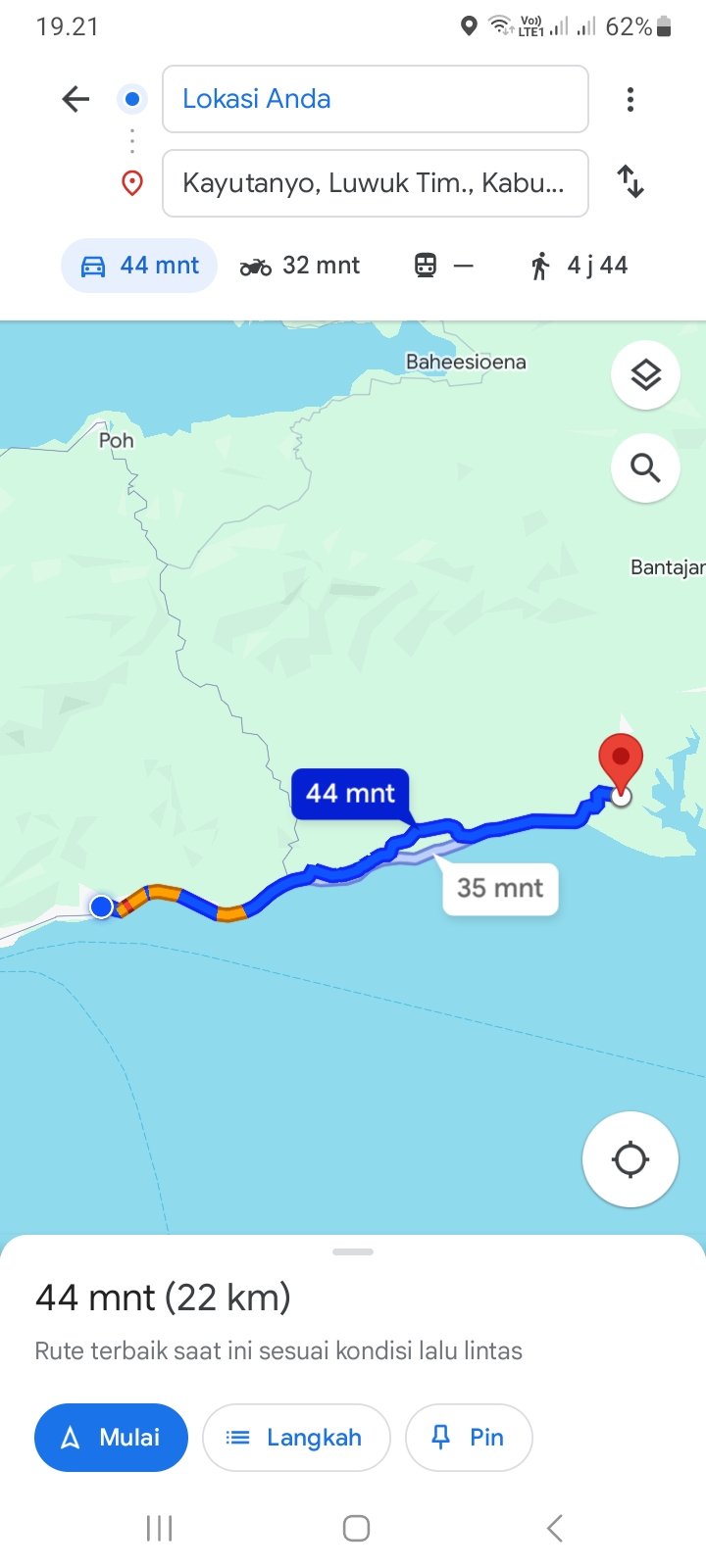Swap the start and destination points
The image size is (706, 1568).
(x=630, y=182)
